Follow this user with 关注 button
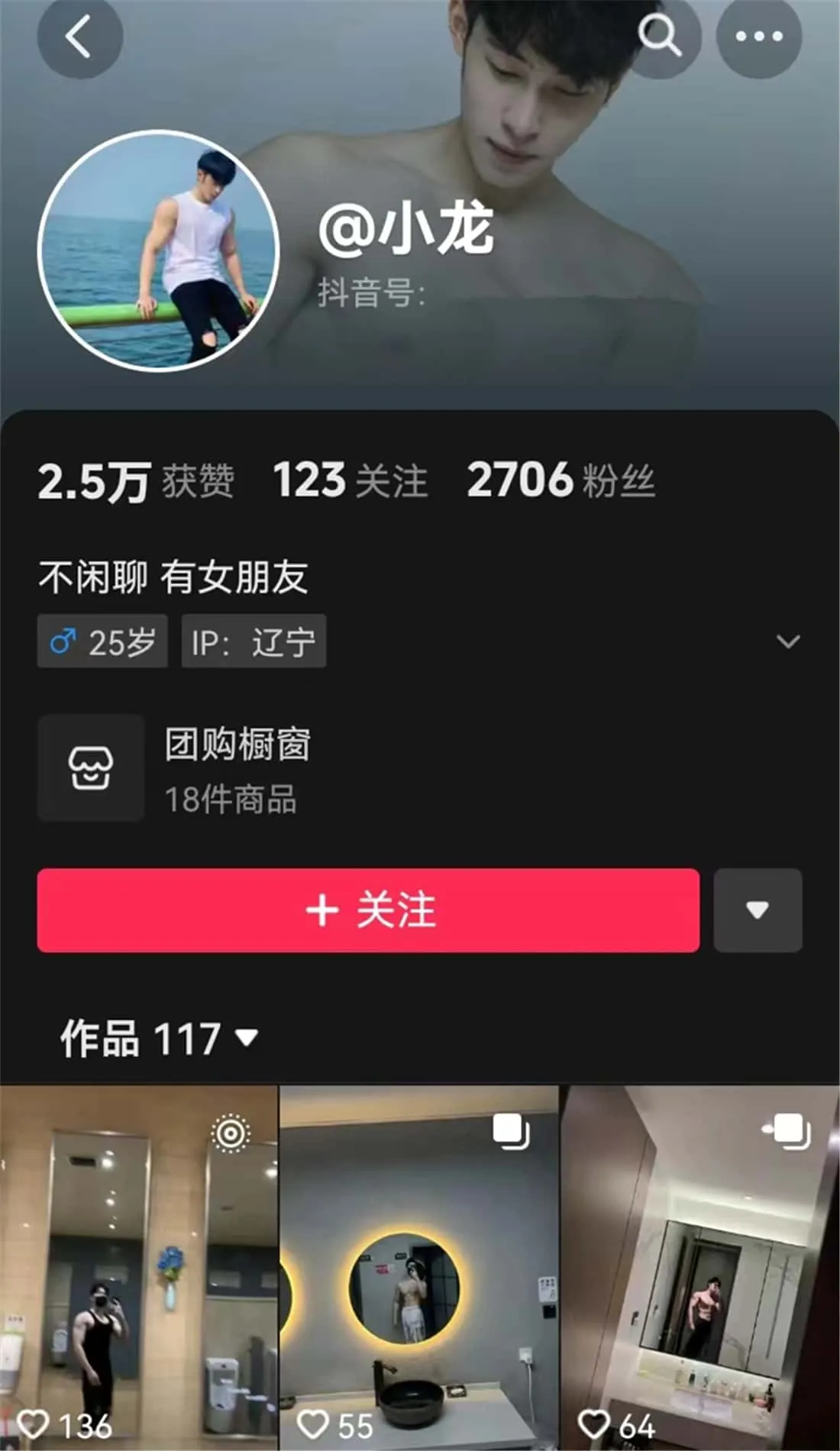The image size is (840, 1451). 368,910
